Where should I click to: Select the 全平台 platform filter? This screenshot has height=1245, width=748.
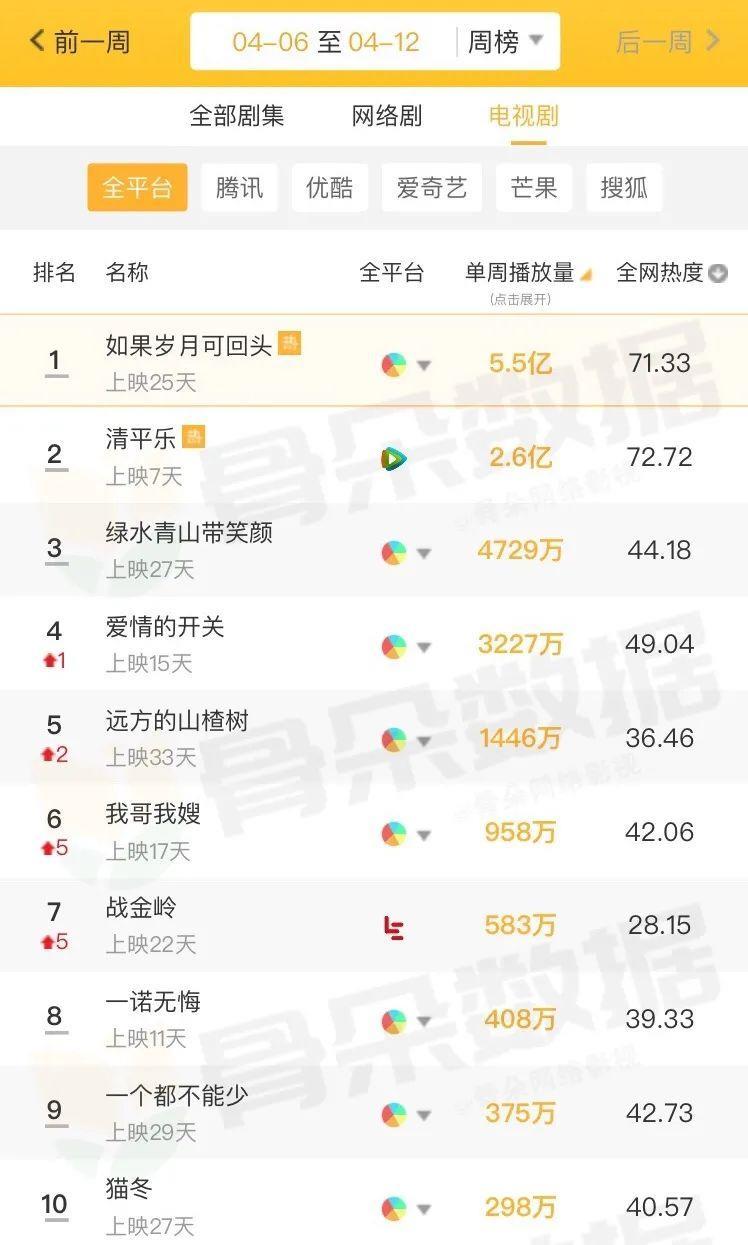pos(137,188)
